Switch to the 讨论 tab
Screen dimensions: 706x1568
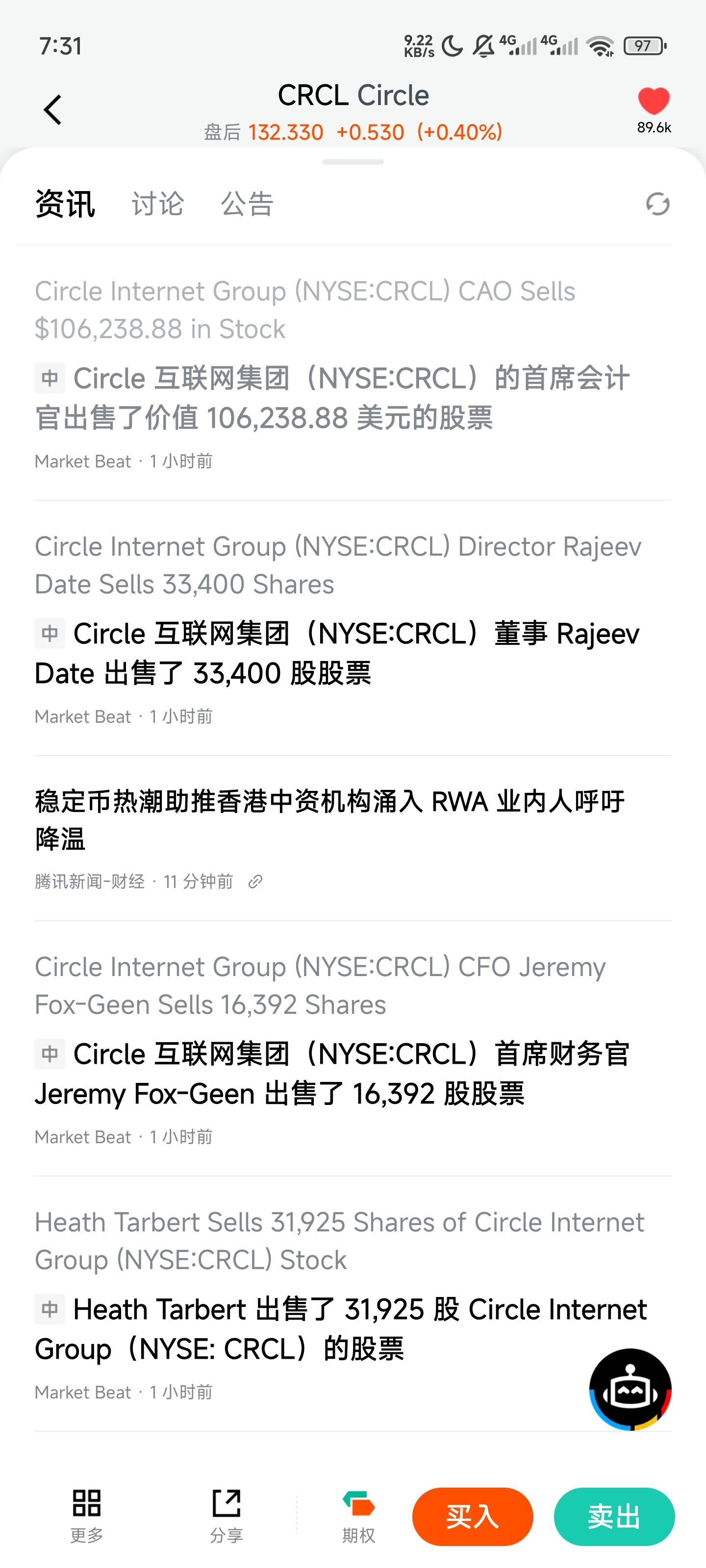(158, 203)
